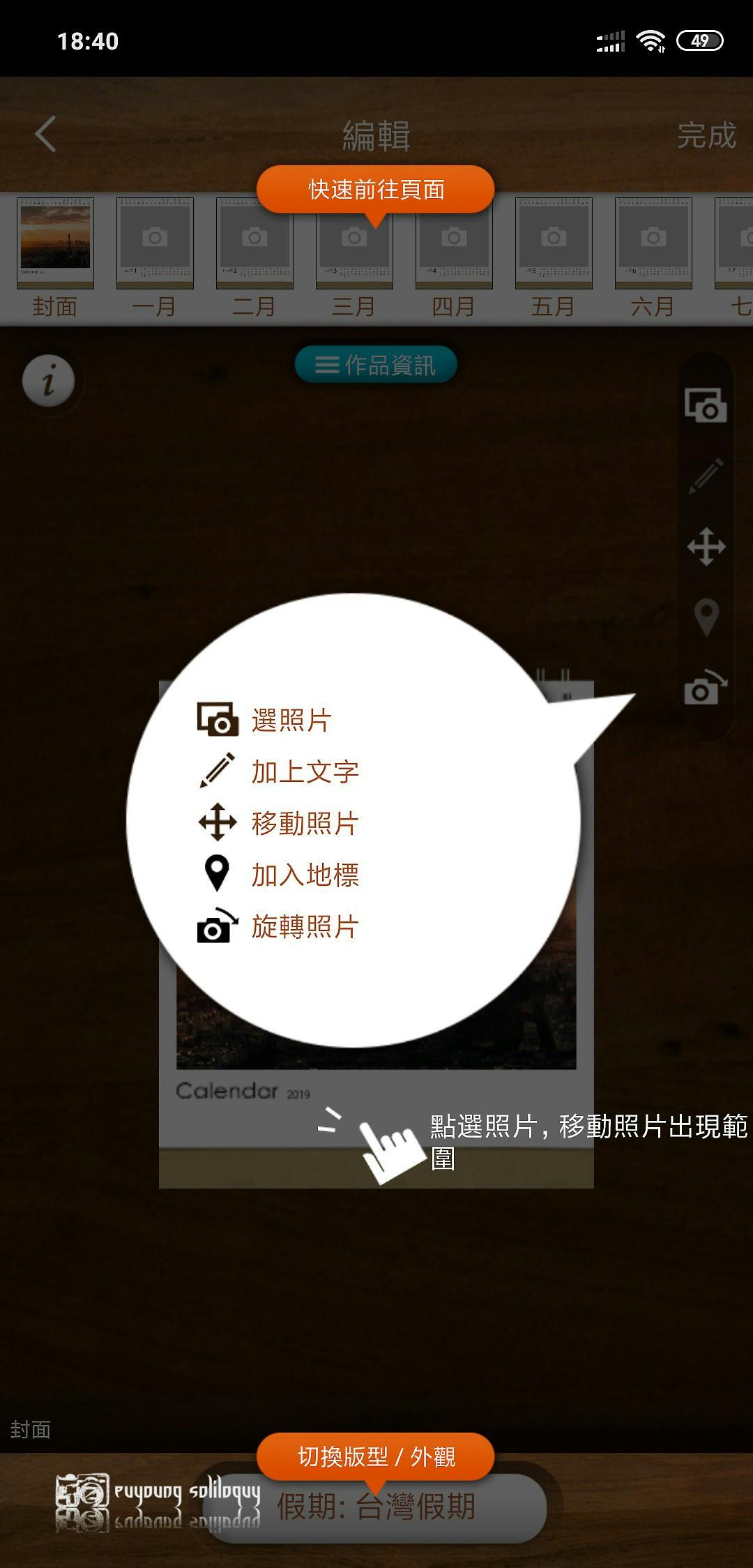Activate the move photo tool

point(706,546)
